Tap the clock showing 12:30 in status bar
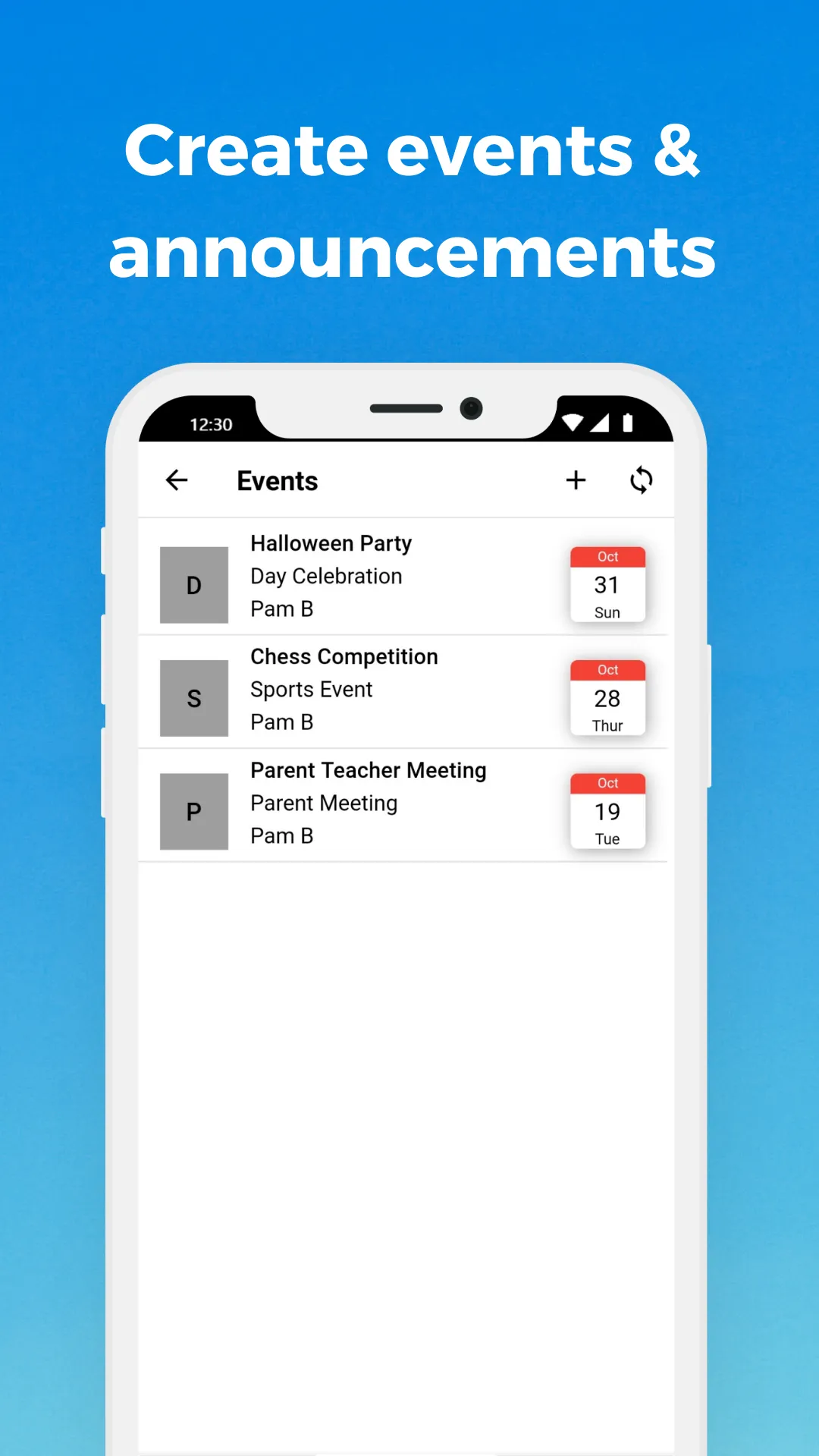The image size is (819, 1456). click(x=211, y=424)
